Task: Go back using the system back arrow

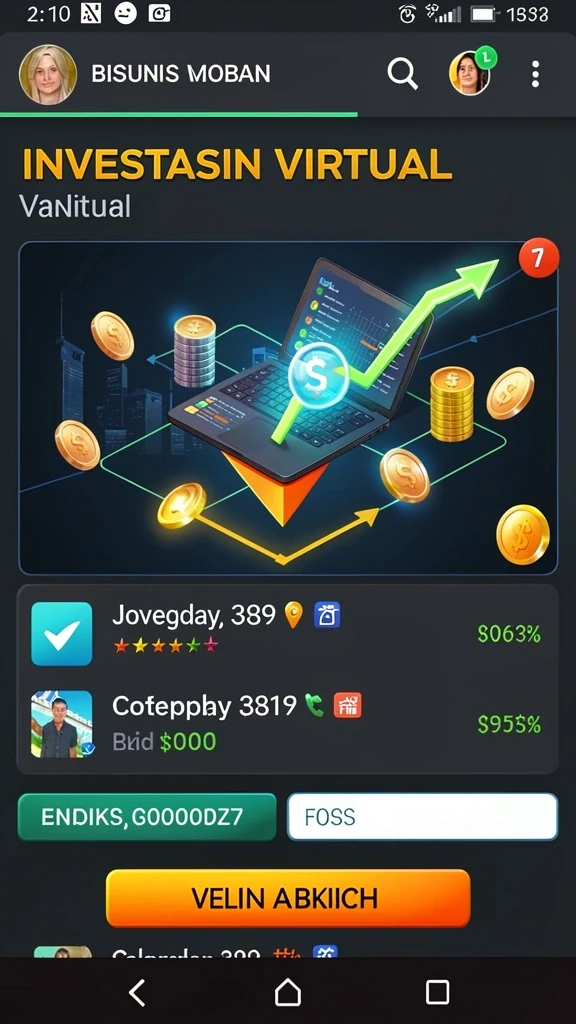Action: coord(137,993)
